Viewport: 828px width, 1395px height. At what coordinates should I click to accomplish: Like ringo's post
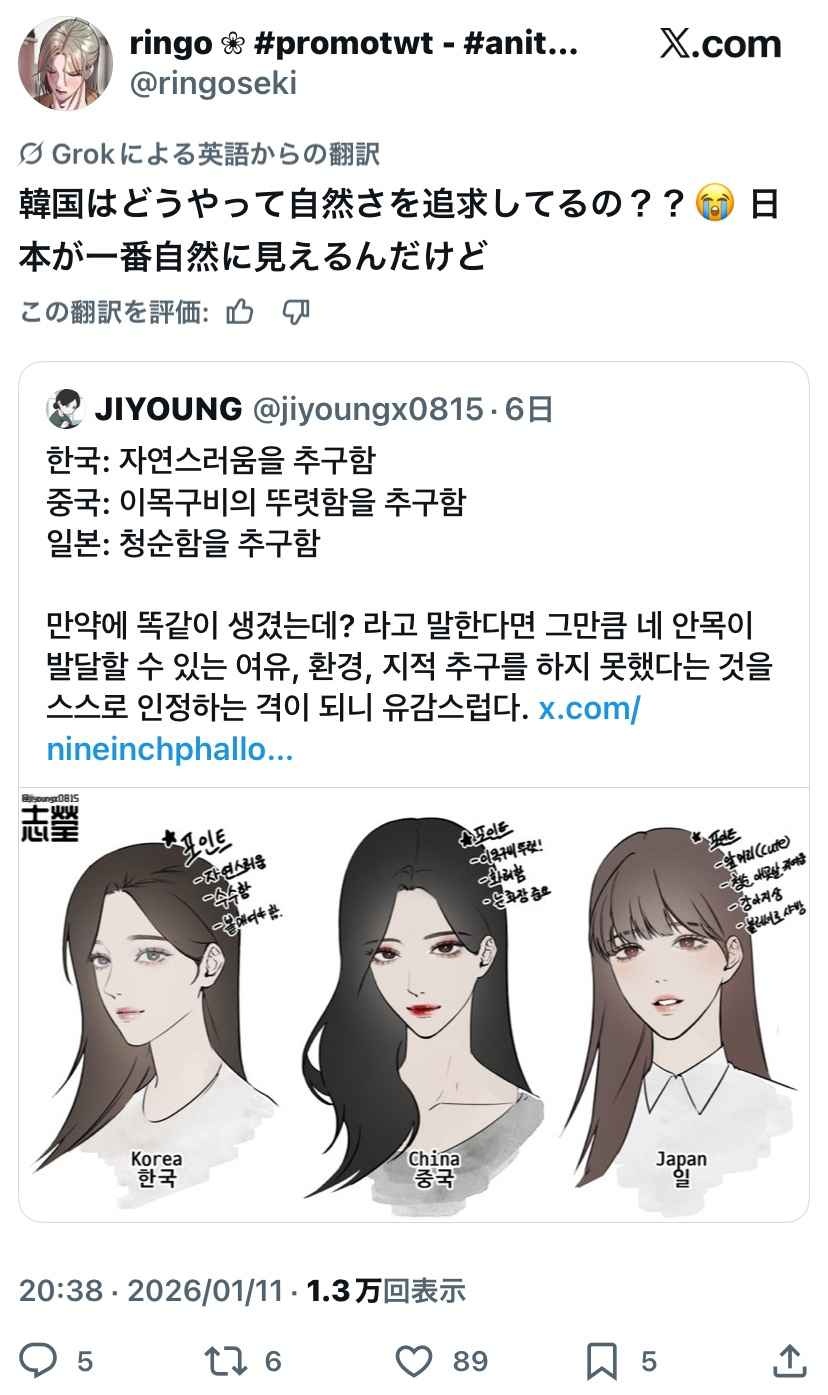pos(413,1360)
